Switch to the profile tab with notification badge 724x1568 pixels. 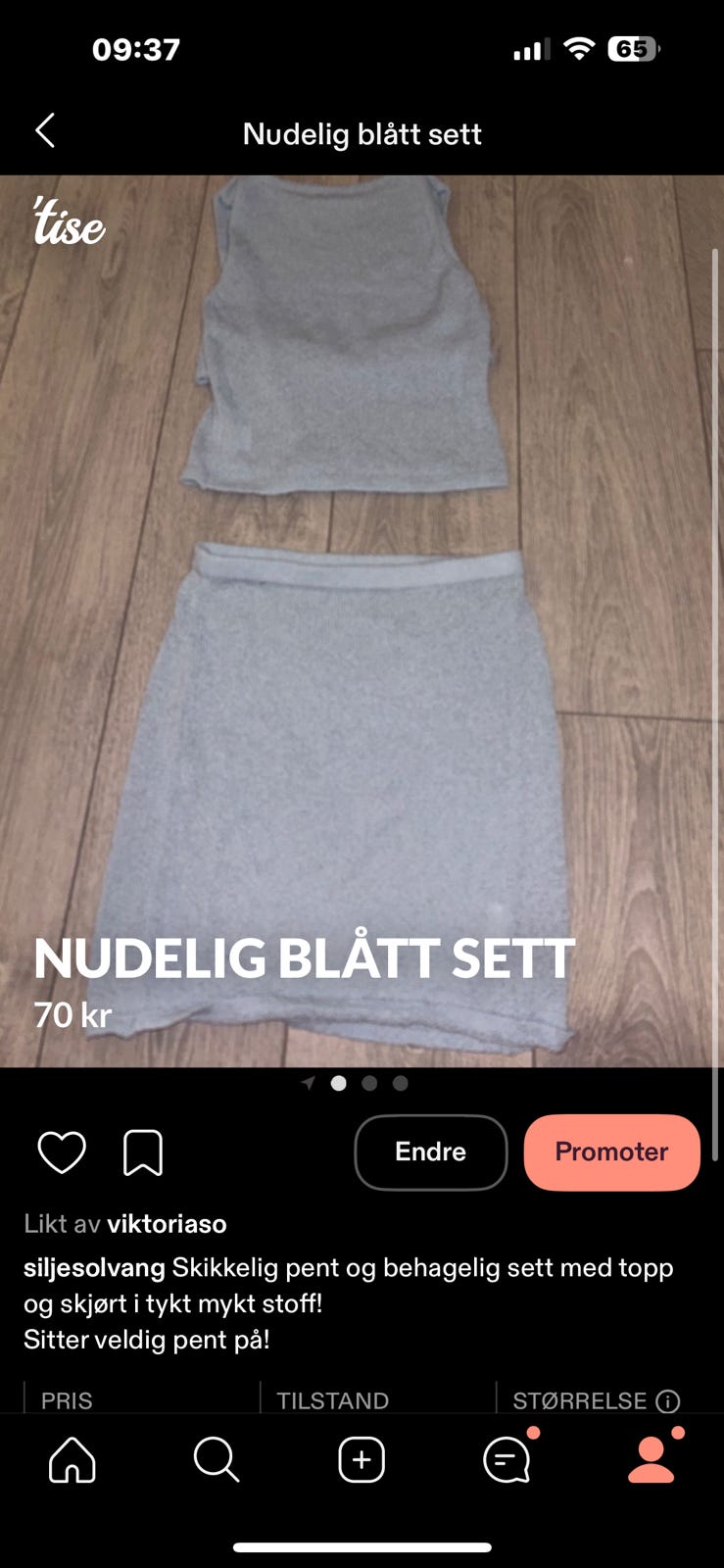coord(651,1460)
